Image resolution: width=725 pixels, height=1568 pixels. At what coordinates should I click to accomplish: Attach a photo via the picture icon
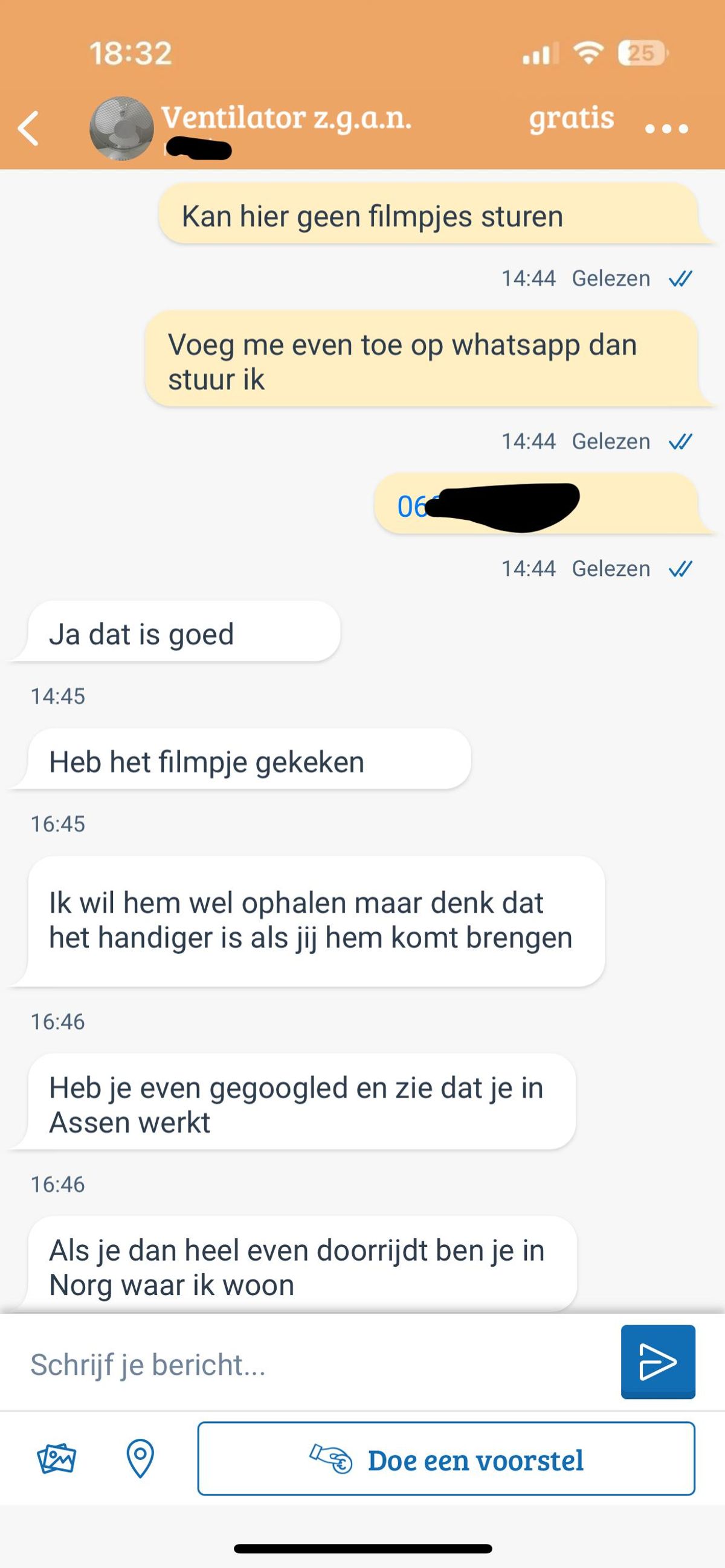point(56,1459)
